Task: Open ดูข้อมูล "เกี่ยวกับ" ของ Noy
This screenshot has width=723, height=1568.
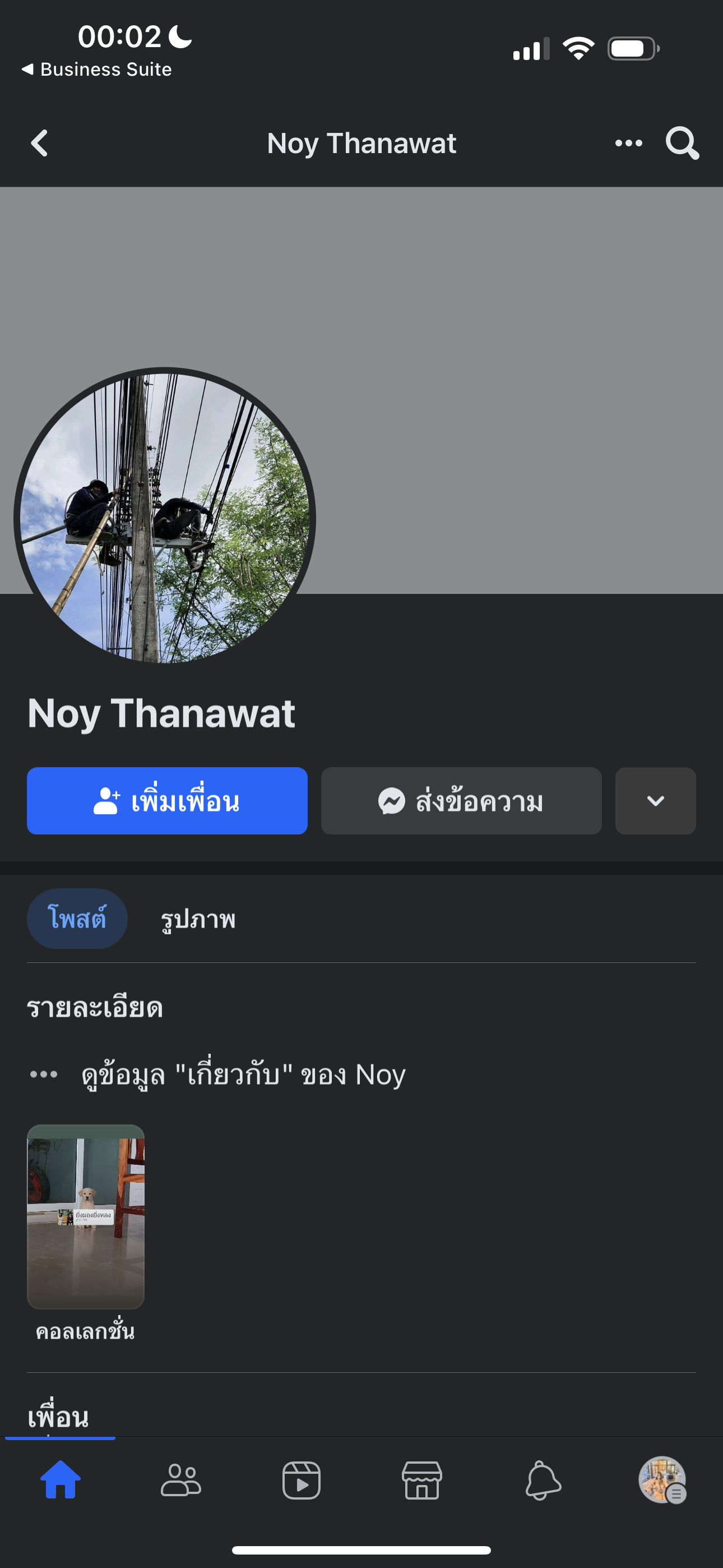Action: point(243,1074)
